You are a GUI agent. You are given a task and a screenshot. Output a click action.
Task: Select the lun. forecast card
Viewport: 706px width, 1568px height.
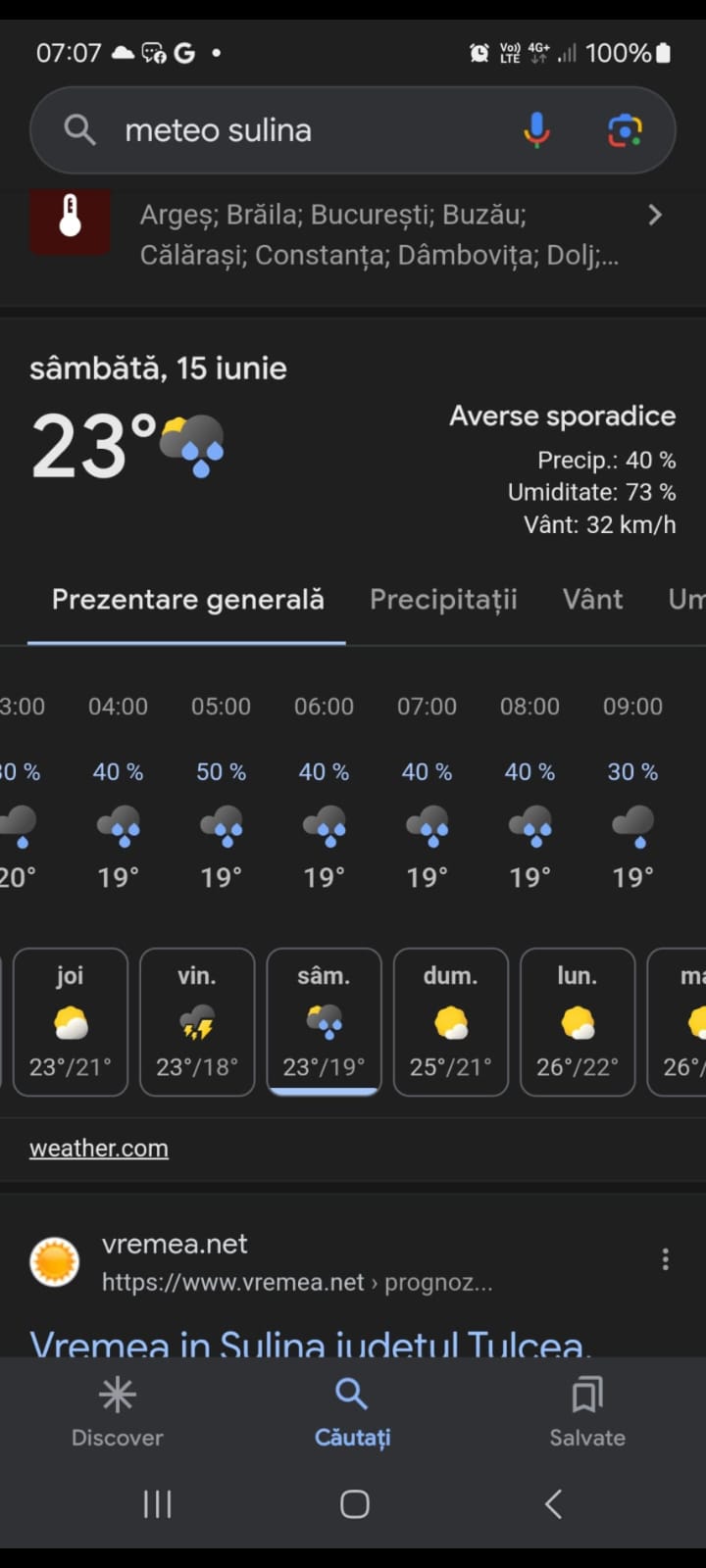tap(578, 1021)
